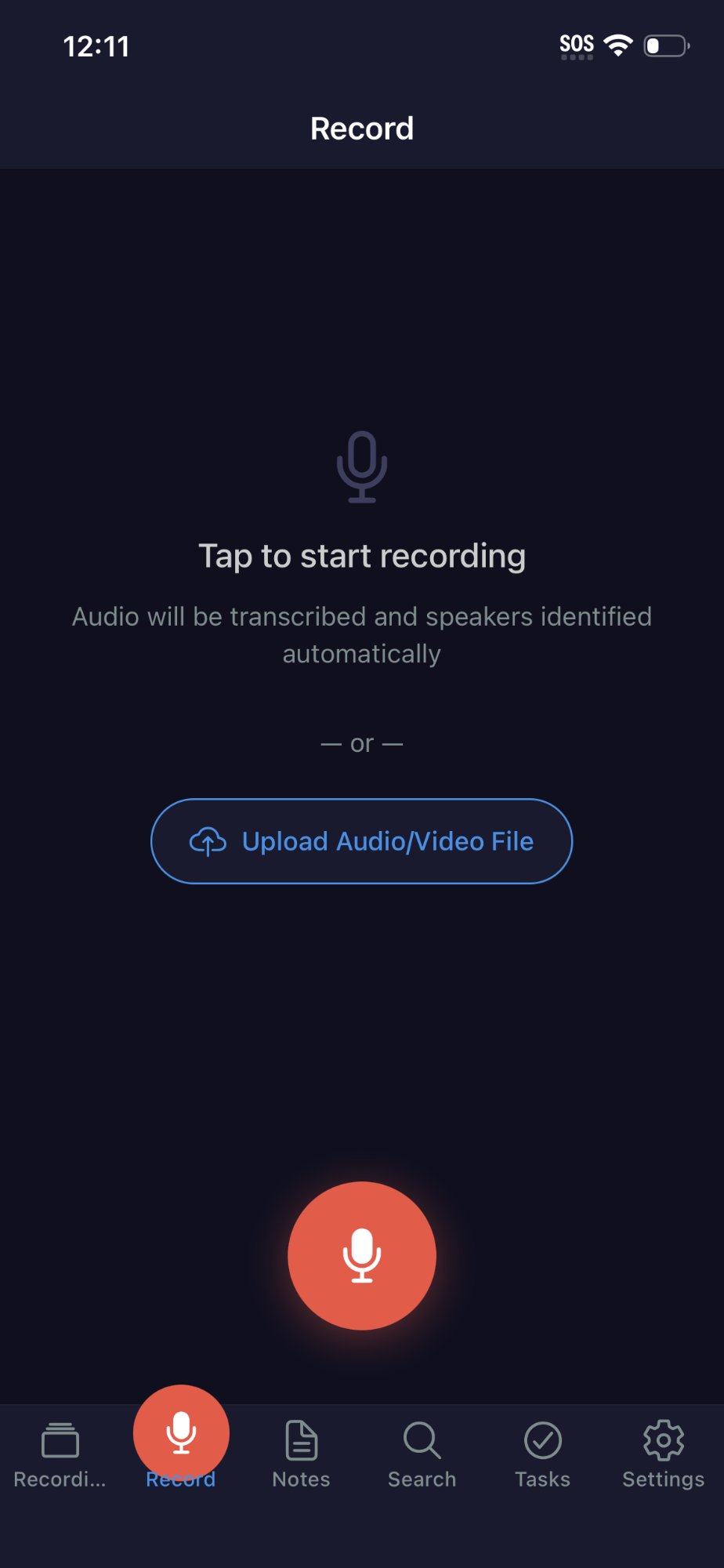The height and width of the screenshot is (1568, 724).
Task: Open Tasks via the checkmark icon
Action: point(542,1441)
